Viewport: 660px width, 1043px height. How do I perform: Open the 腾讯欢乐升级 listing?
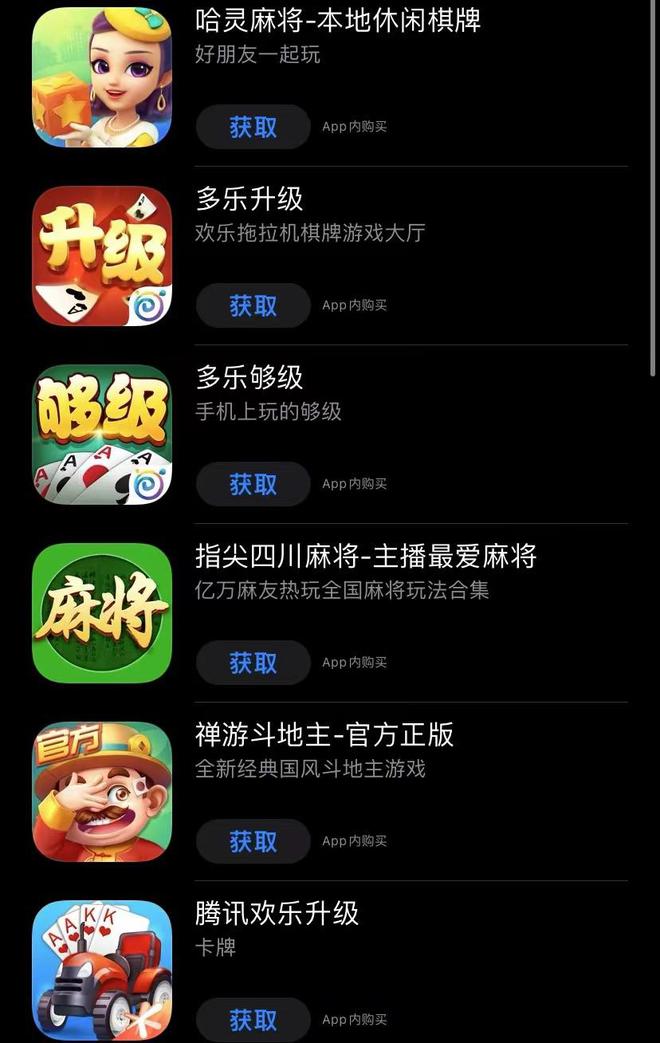pos(277,913)
